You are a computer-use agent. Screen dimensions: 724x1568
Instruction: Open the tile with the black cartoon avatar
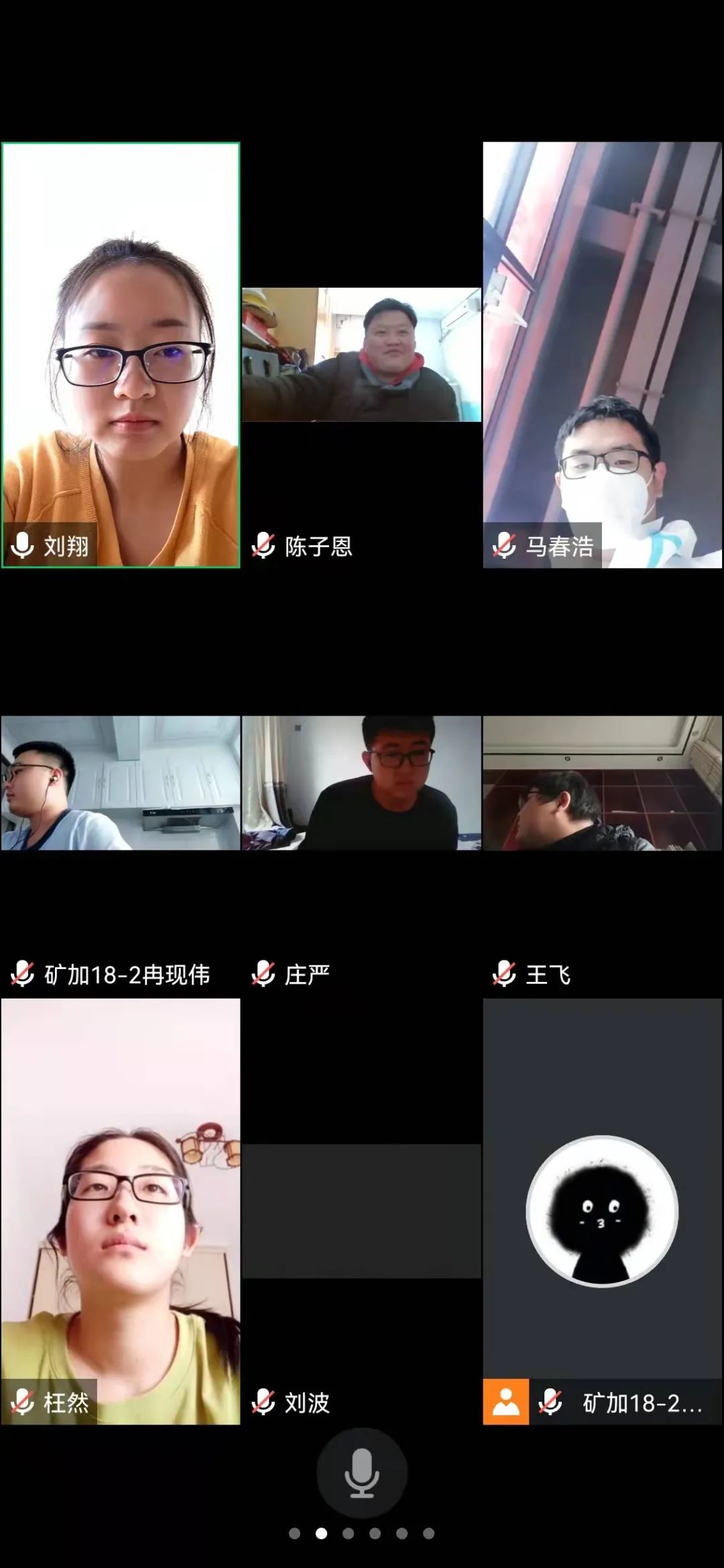pyautogui.click(x=602, y=1211)
